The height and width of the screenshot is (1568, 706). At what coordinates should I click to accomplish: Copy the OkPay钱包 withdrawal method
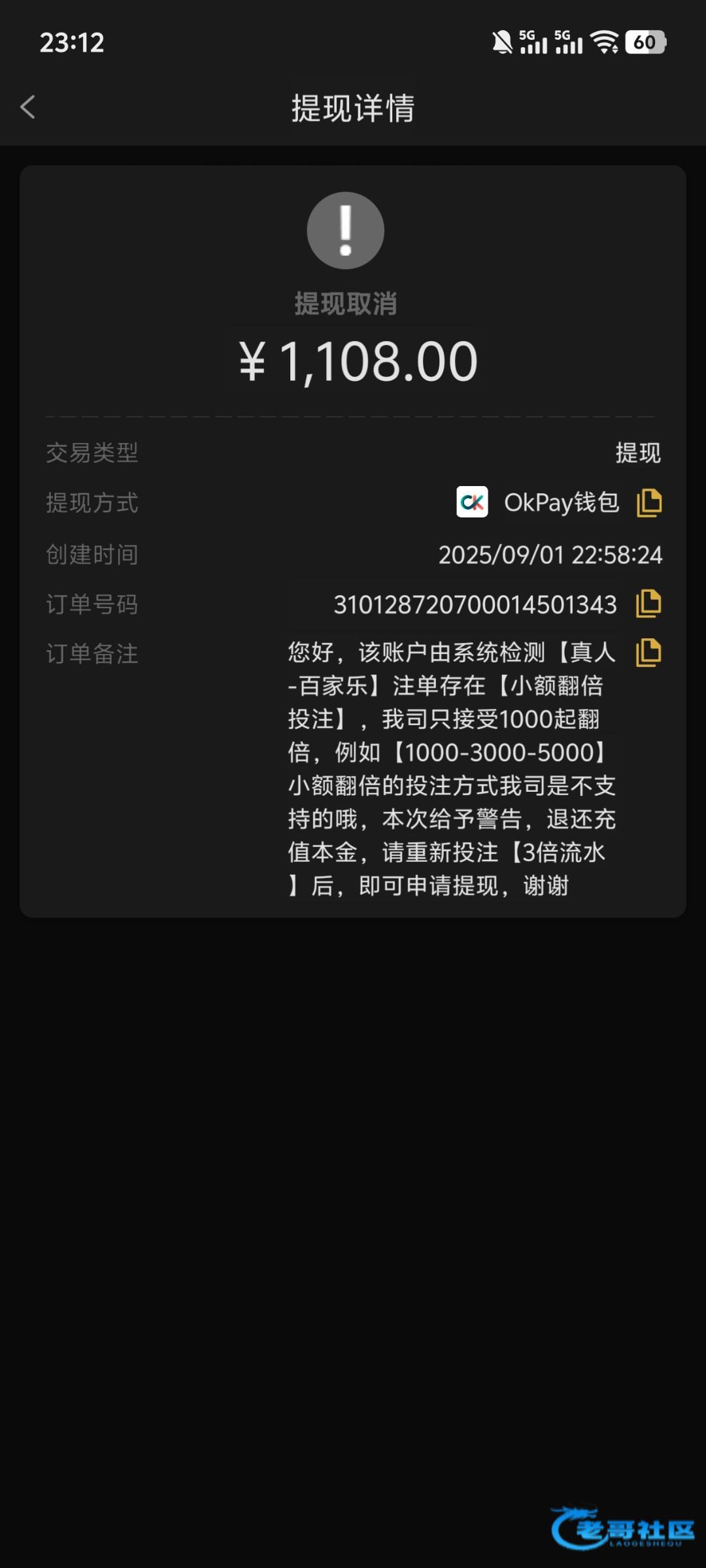[649, 503]
